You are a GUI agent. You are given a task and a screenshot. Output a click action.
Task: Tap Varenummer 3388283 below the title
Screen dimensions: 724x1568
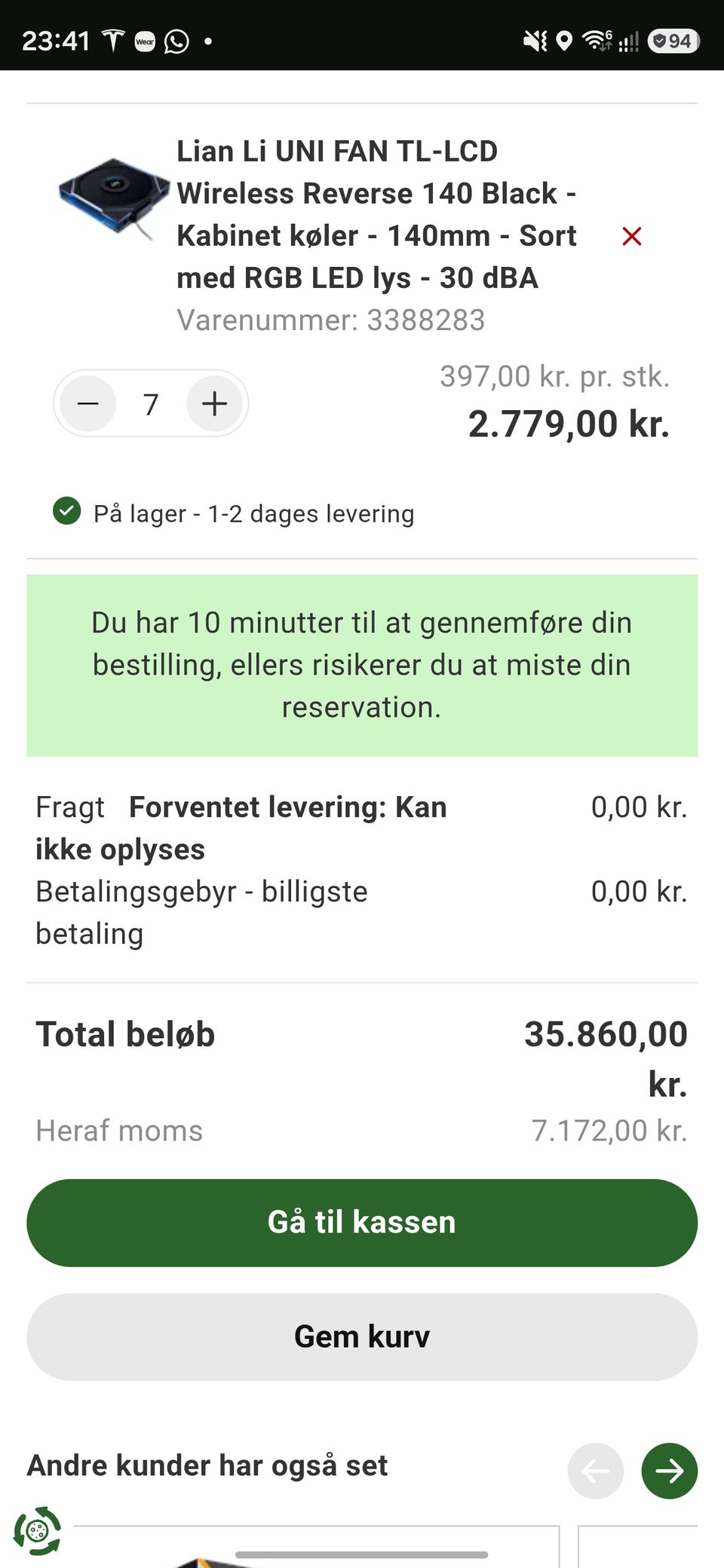click(x=330, y=320)
